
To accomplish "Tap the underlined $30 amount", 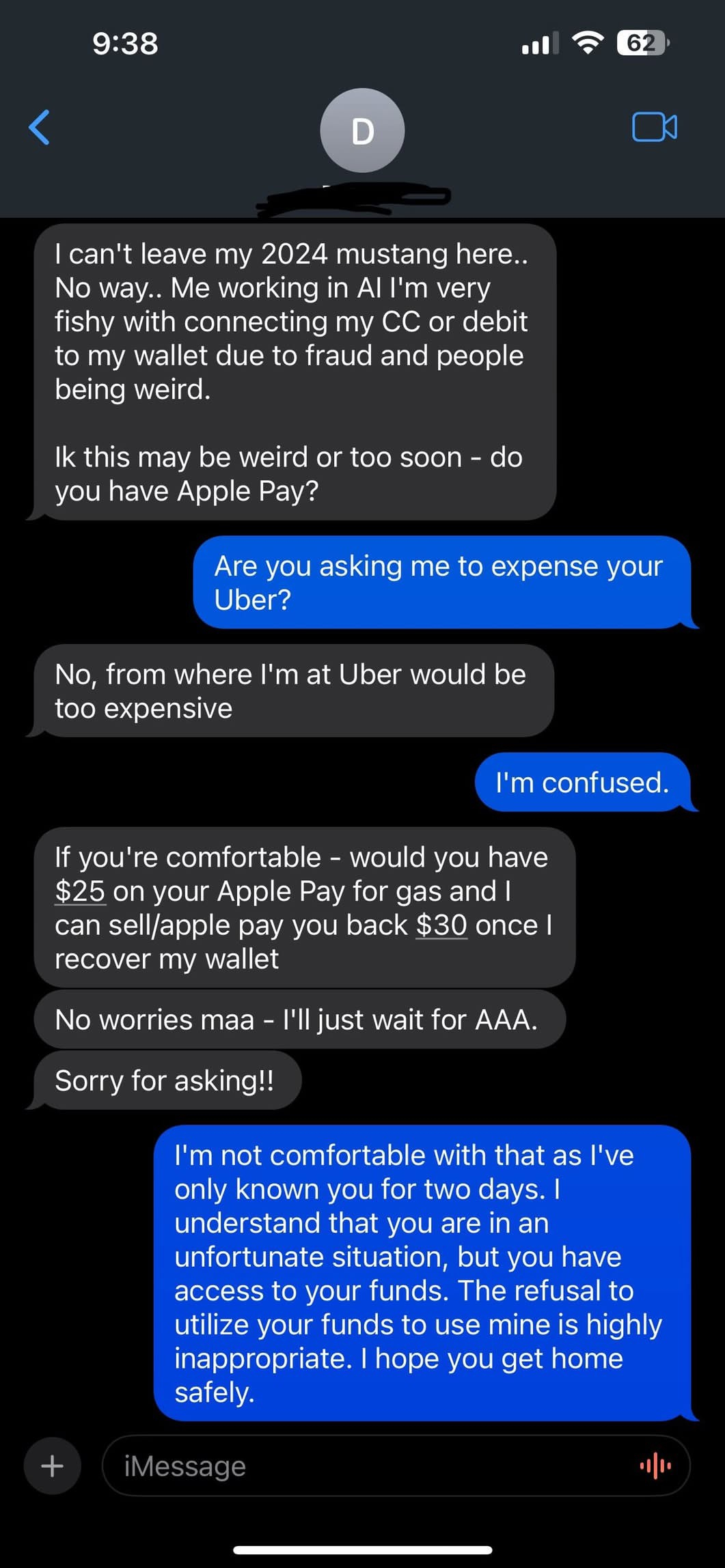I will (x=441, y=925).
